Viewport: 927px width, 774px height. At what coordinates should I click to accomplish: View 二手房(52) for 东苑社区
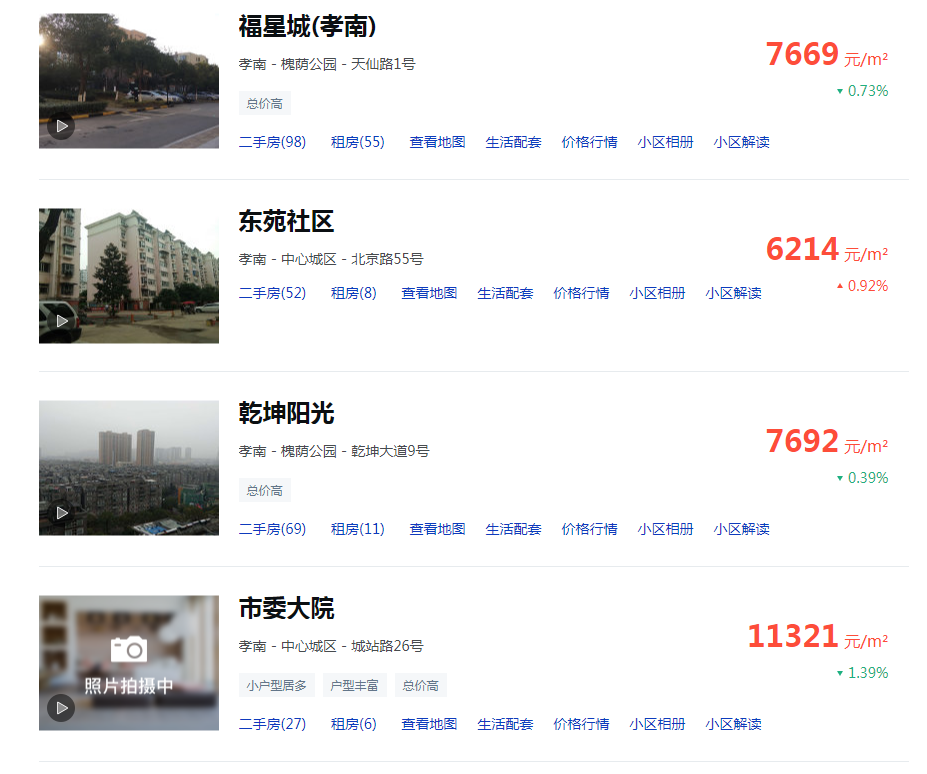pos(272,293)
